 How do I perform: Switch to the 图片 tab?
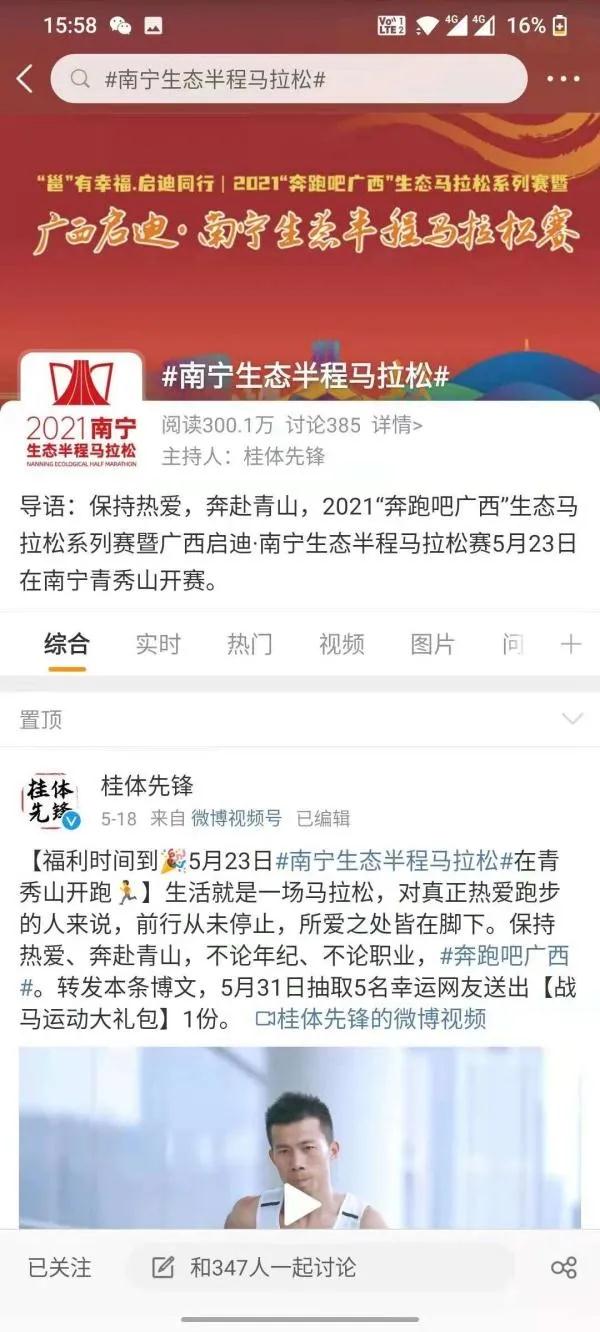(432, 644)
